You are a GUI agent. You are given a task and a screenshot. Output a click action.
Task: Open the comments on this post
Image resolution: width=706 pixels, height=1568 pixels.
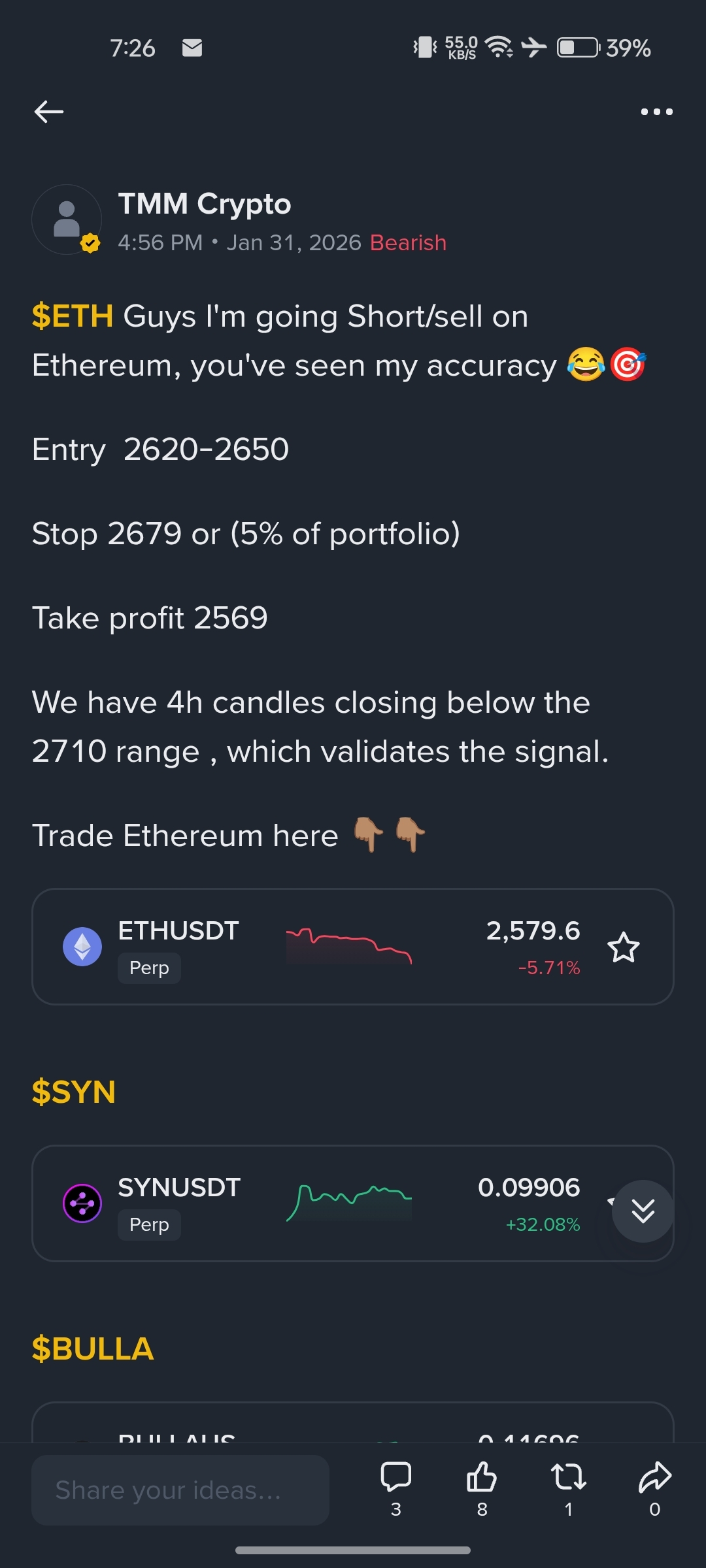click(x=396, y=1489)
